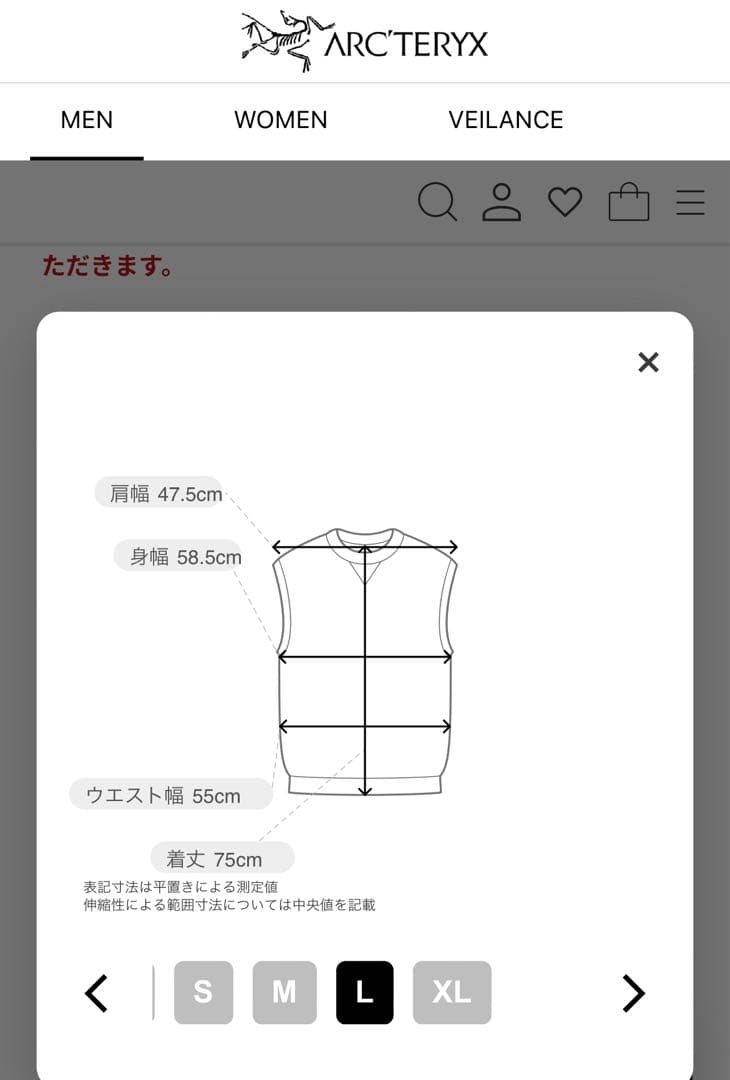Click the wordmark ARC'TERYX text

tap(409, 44)
